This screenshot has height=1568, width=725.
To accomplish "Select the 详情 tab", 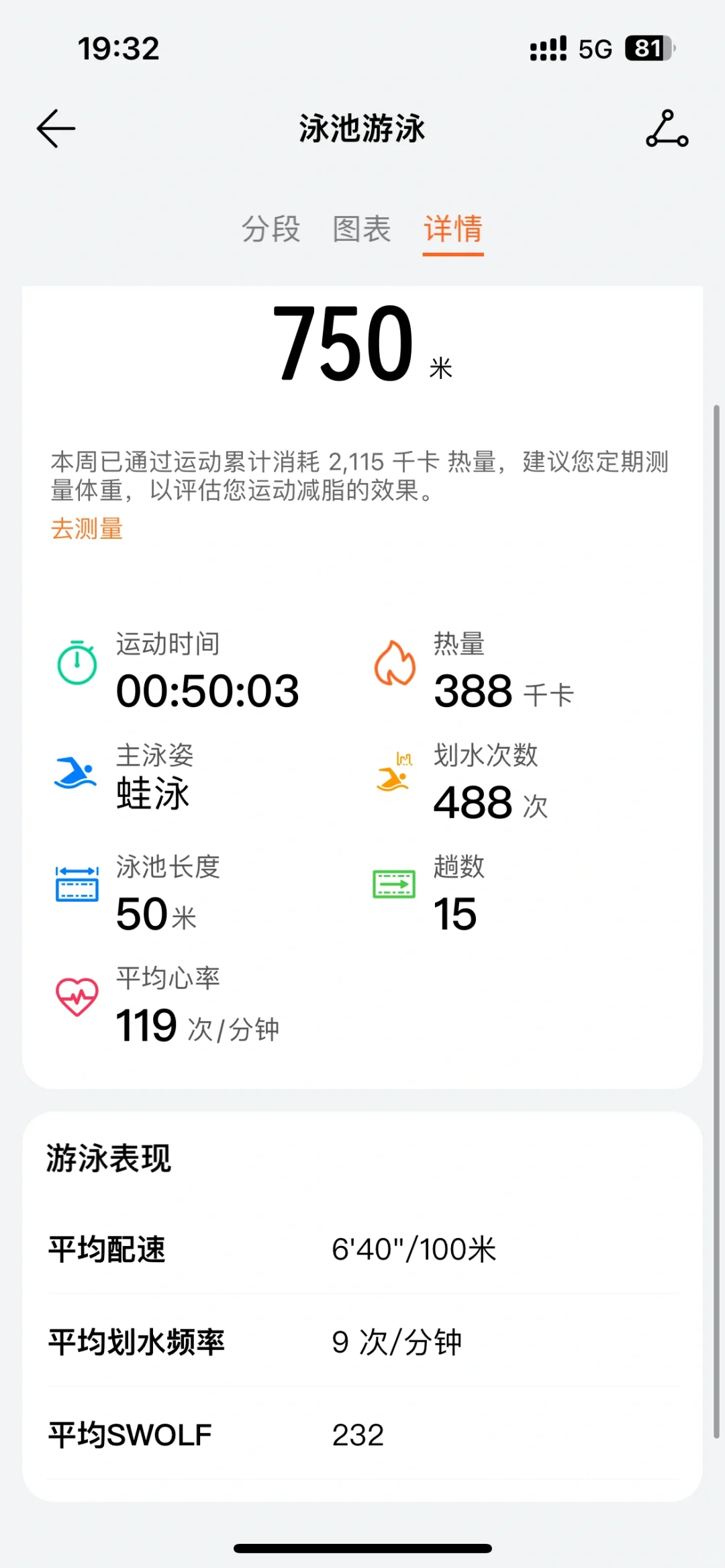I will click(x=453, y=229).
